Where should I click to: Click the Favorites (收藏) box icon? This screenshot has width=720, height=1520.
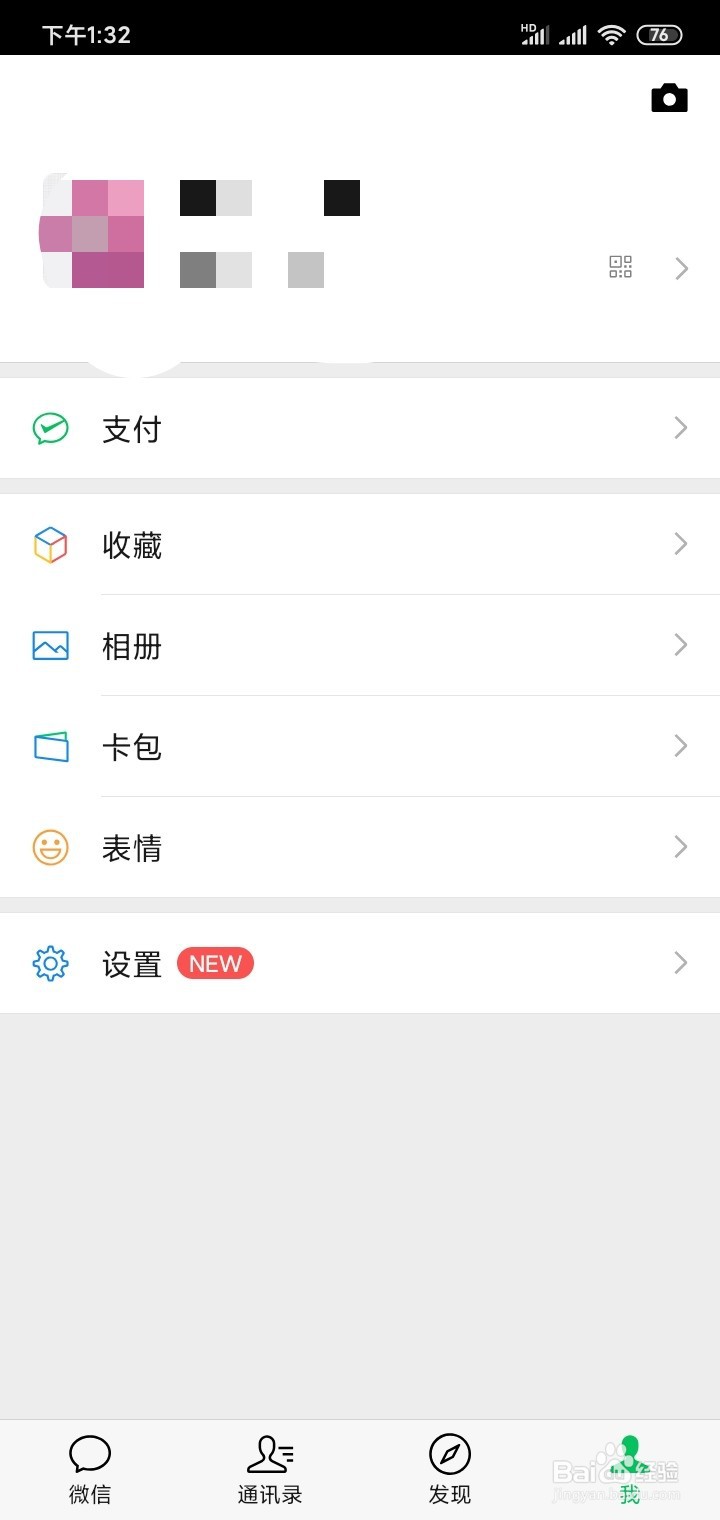50,544
